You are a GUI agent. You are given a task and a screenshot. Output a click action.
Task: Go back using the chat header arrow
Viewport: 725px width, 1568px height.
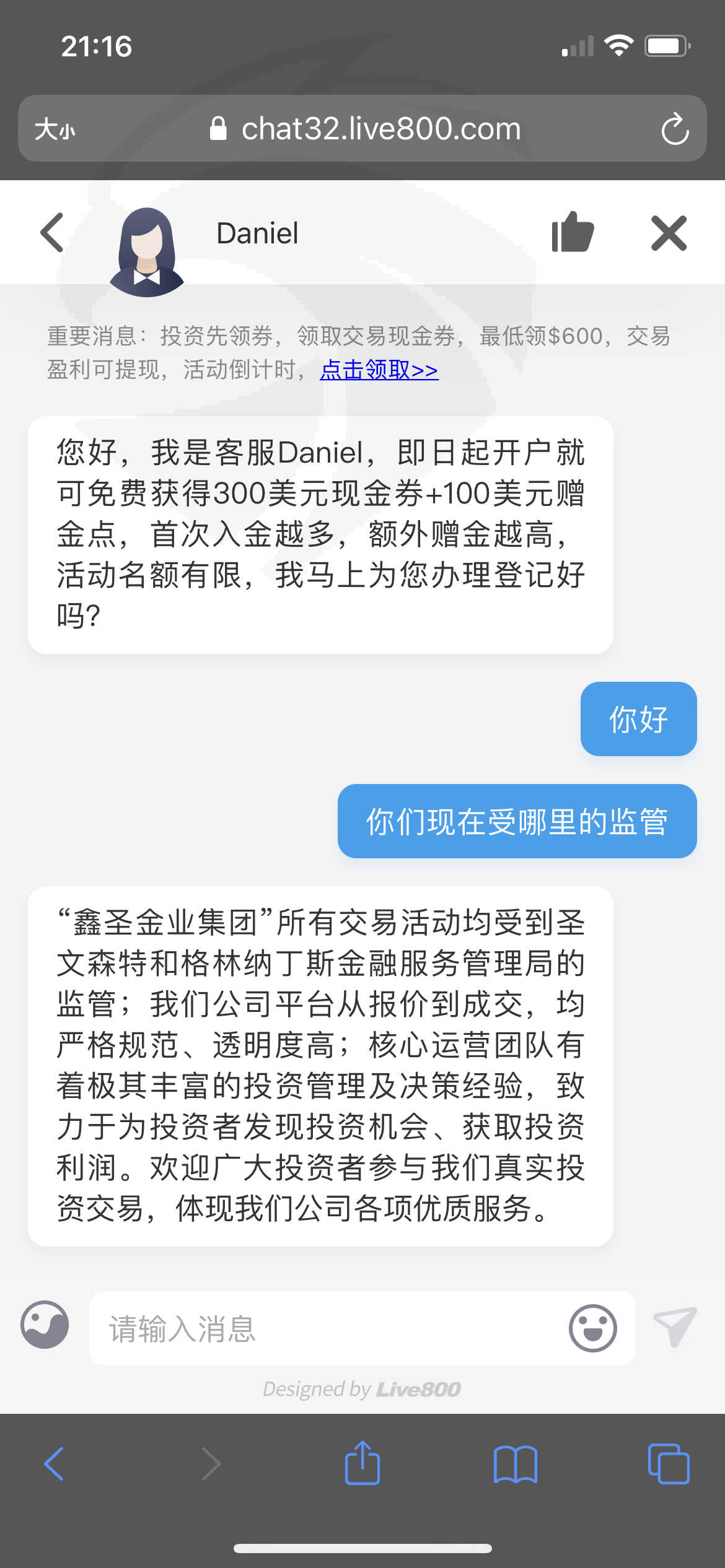pyautogui.click(x=52, y=233)
